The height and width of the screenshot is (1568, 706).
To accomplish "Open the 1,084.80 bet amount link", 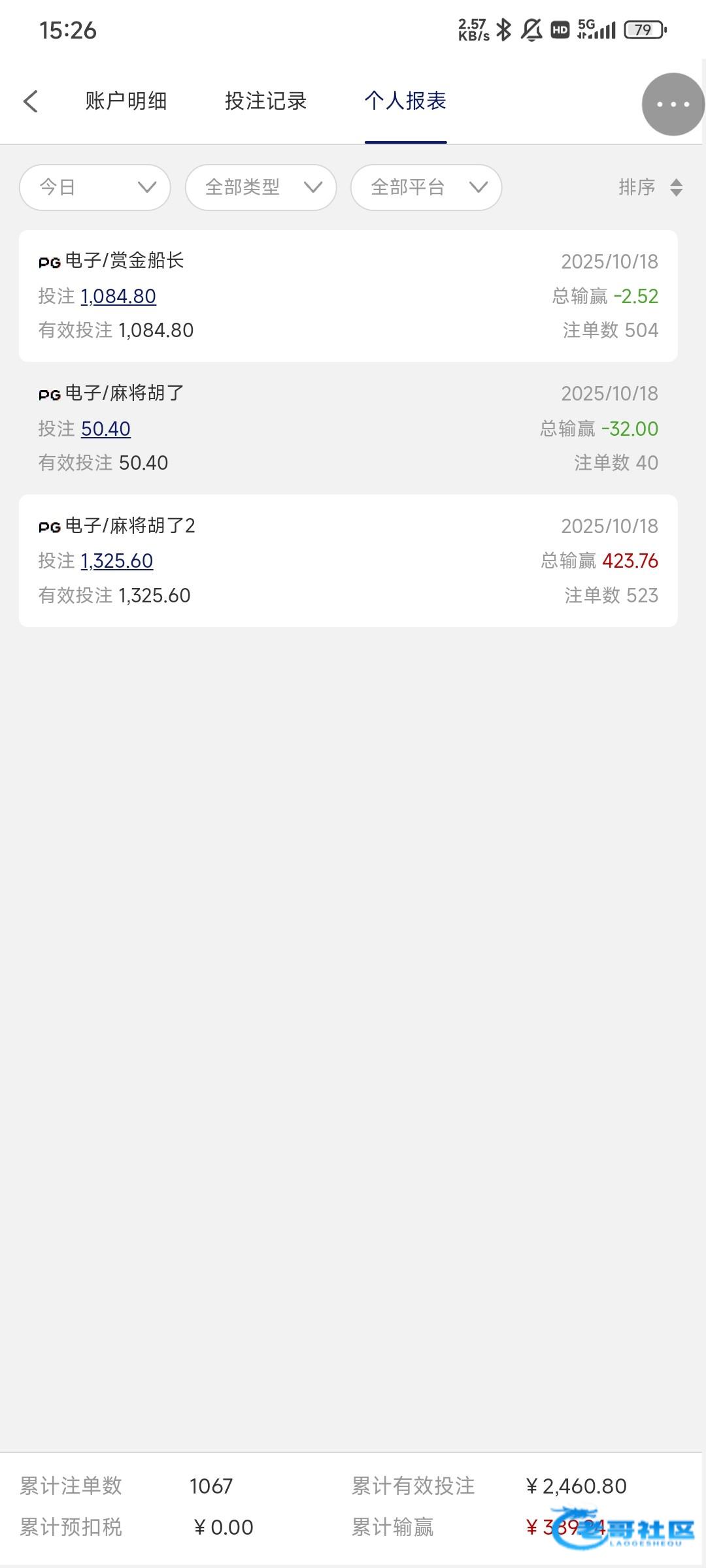I will pyautogui.click(x=118, y=297).
